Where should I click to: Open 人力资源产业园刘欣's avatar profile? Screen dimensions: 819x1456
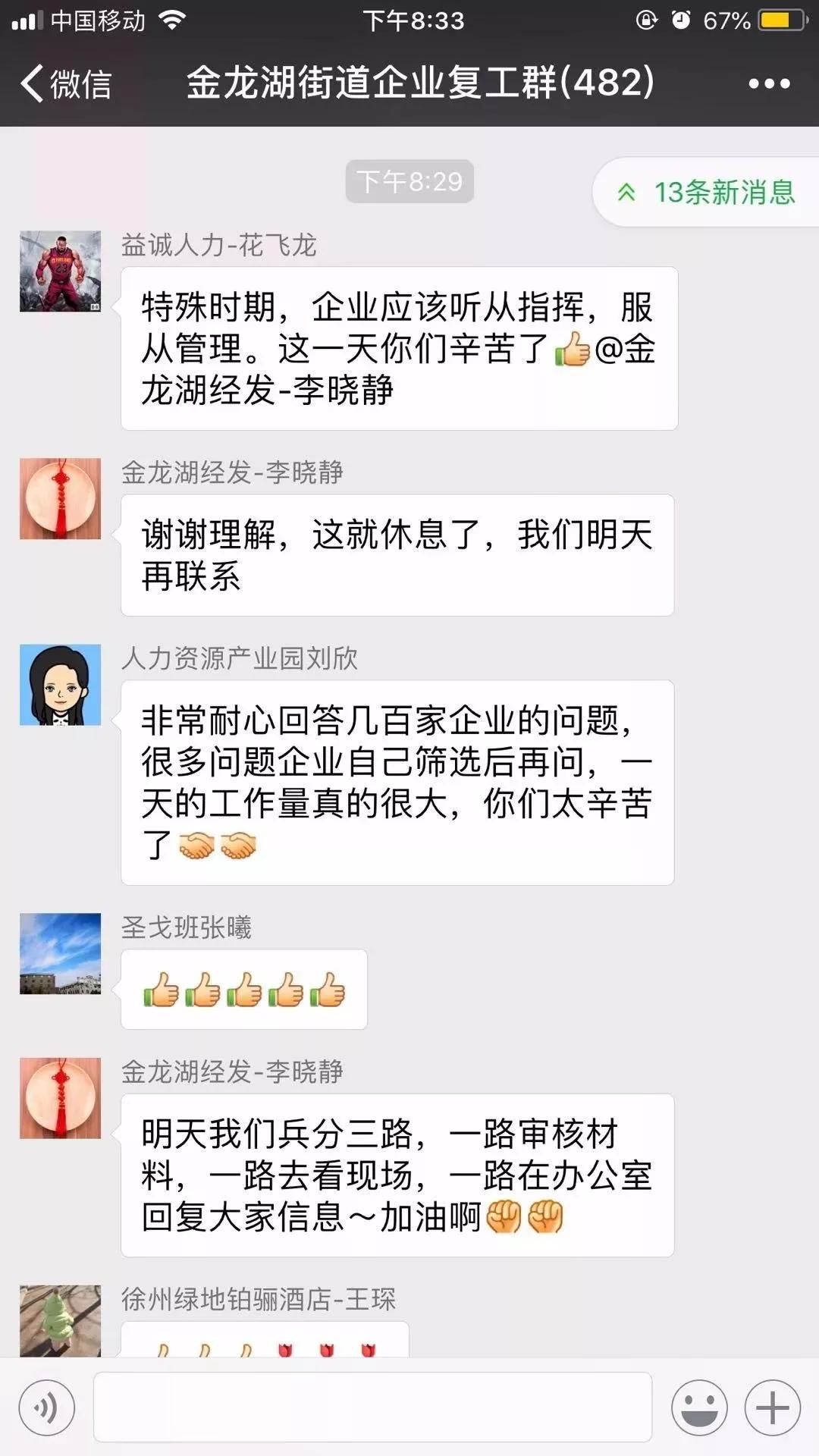tap(60, 685)
